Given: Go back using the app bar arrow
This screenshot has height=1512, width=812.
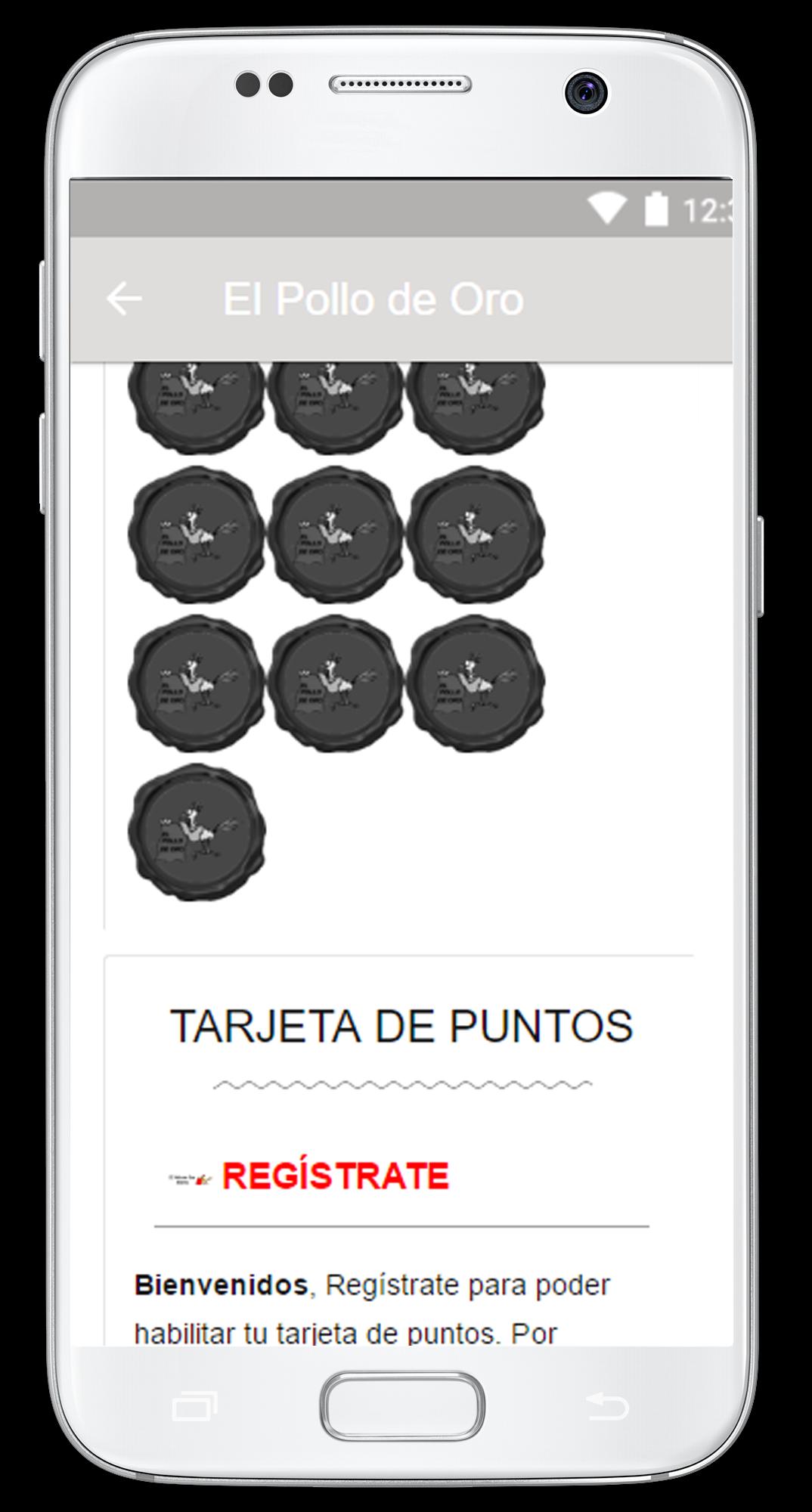Looking at the screenshot, I should coord(124,299).
